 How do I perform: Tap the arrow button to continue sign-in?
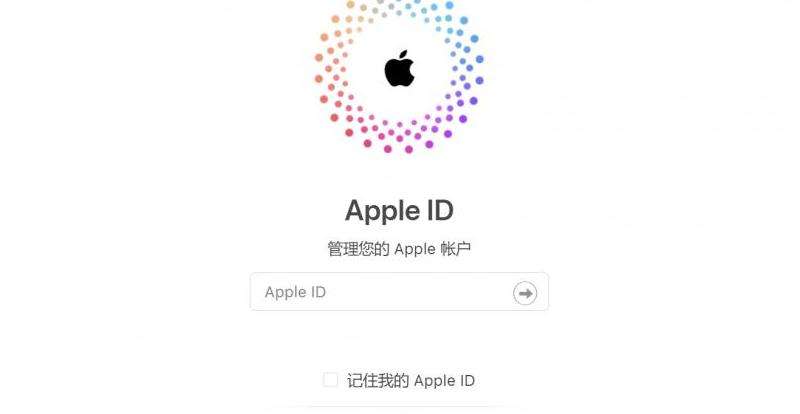tap(525, 293)
